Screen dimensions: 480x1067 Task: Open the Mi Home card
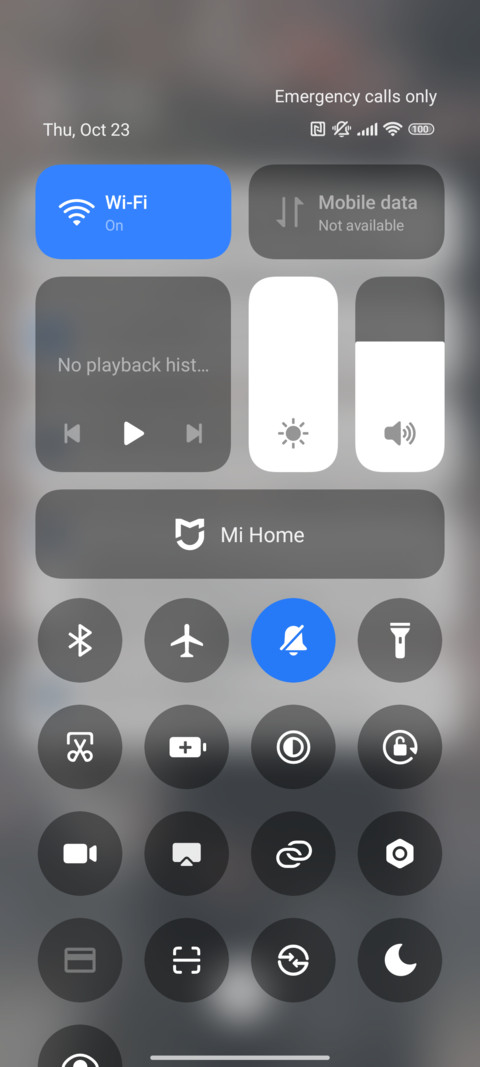coord(240,534)
